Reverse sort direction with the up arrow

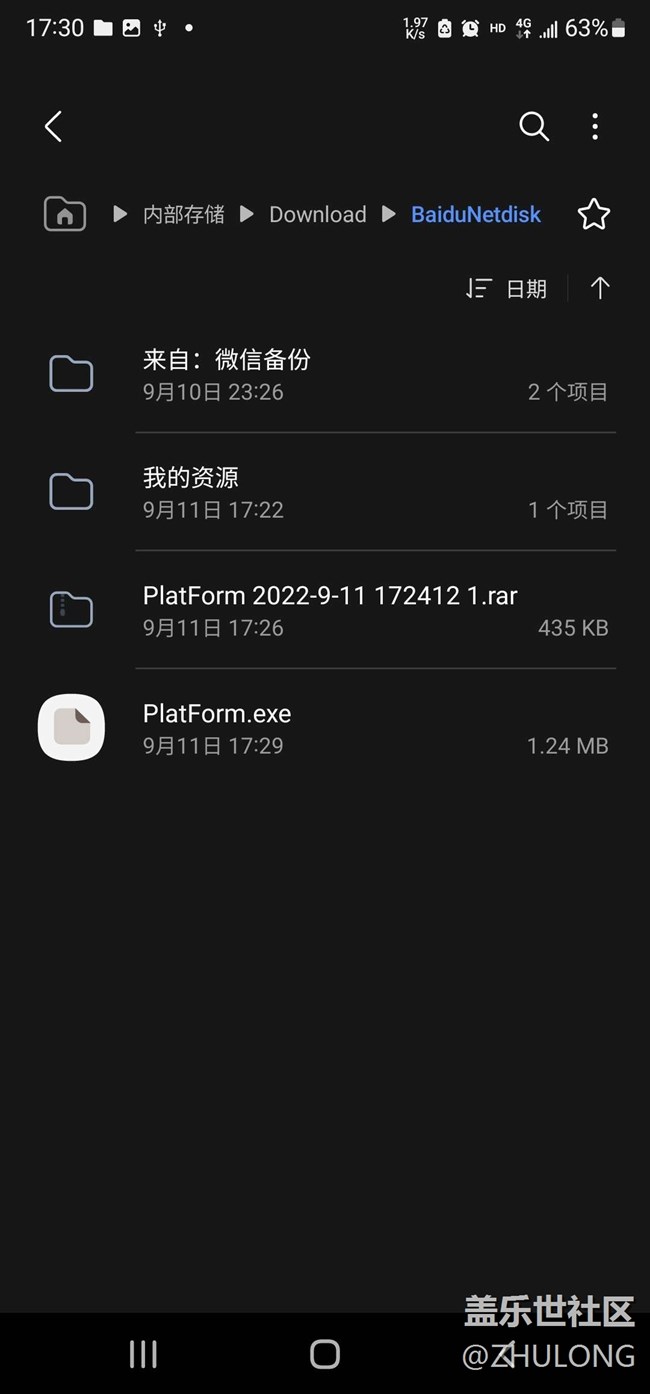click(600, 289)
